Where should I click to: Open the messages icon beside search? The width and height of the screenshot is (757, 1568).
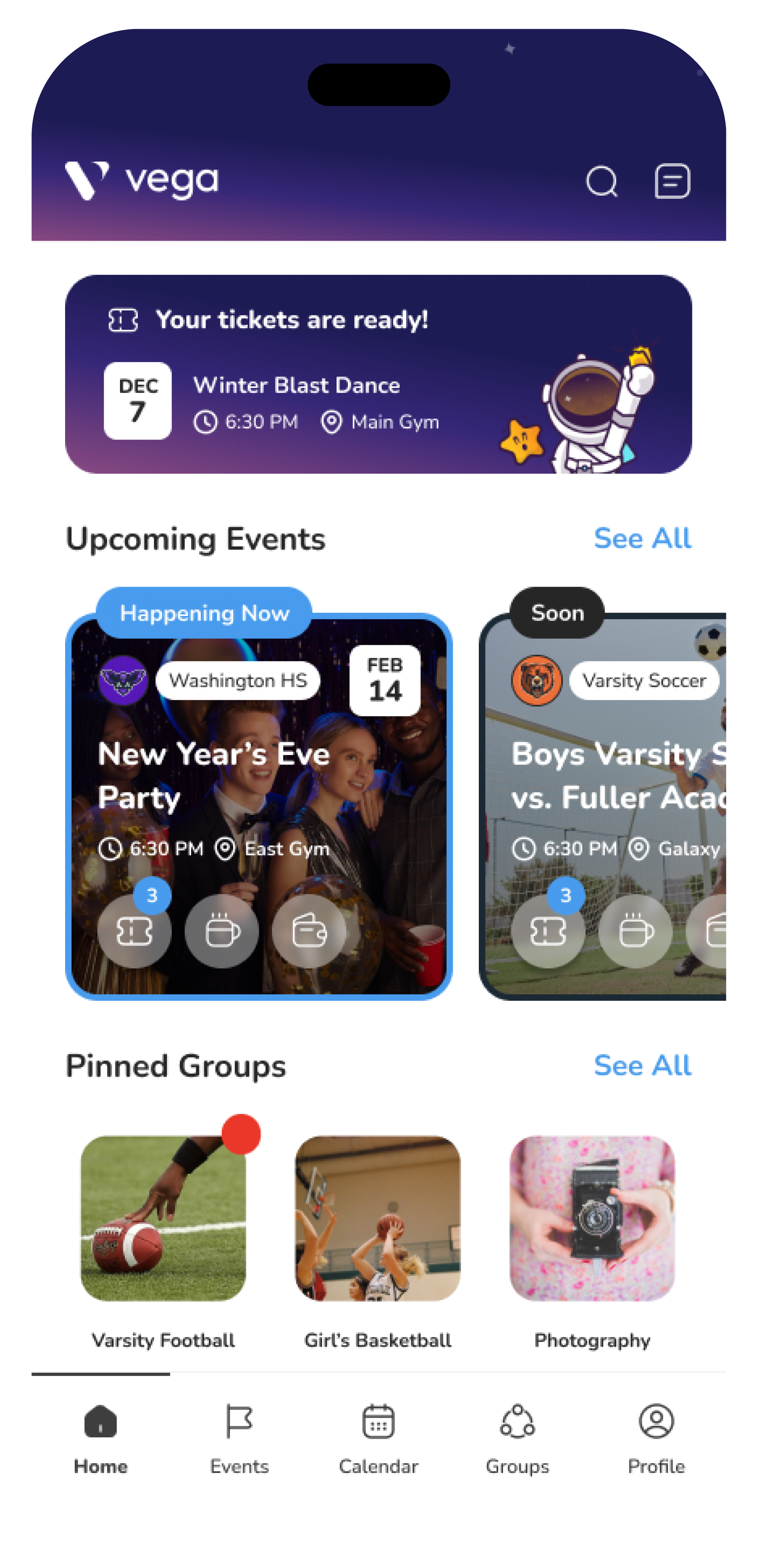pos(672,181)
